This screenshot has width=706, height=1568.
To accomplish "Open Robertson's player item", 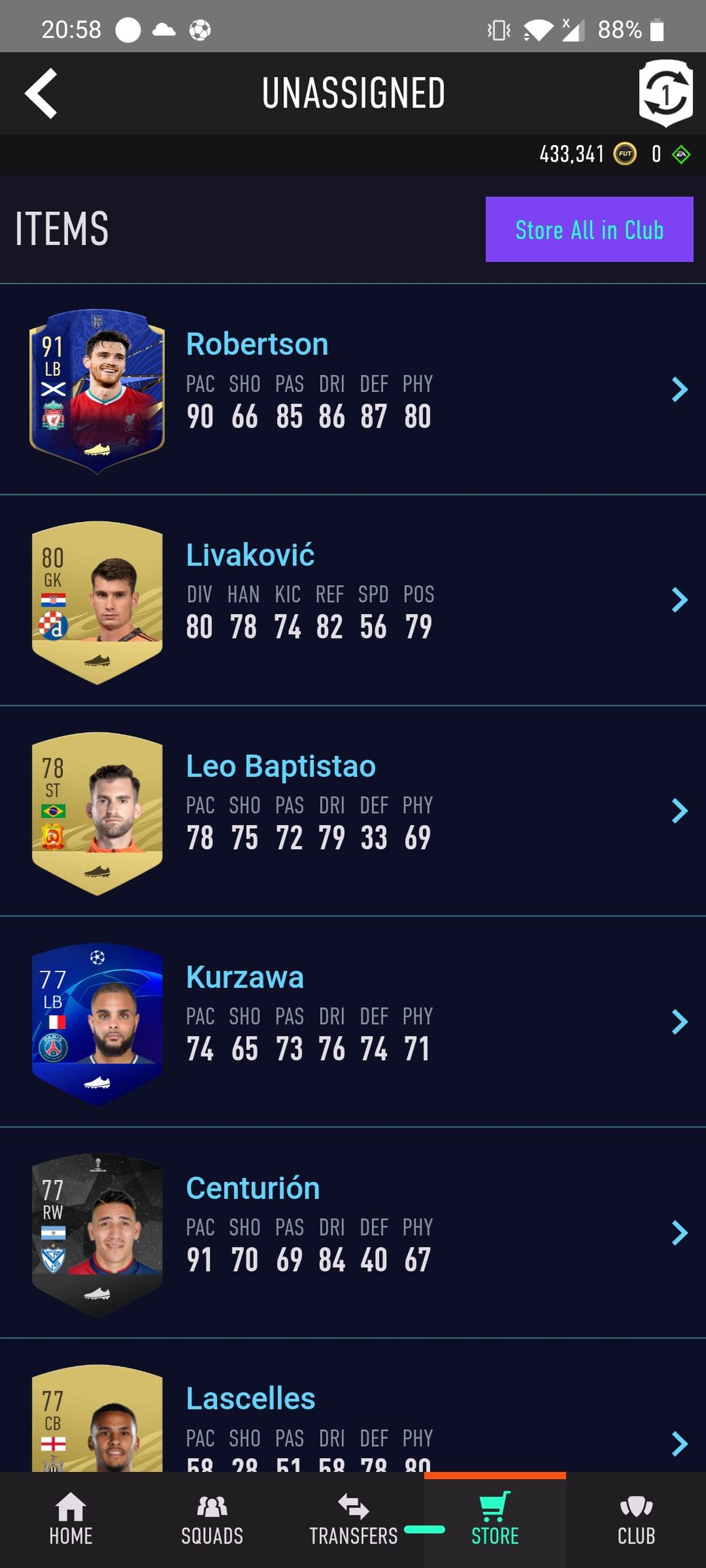I will [352, 389].
